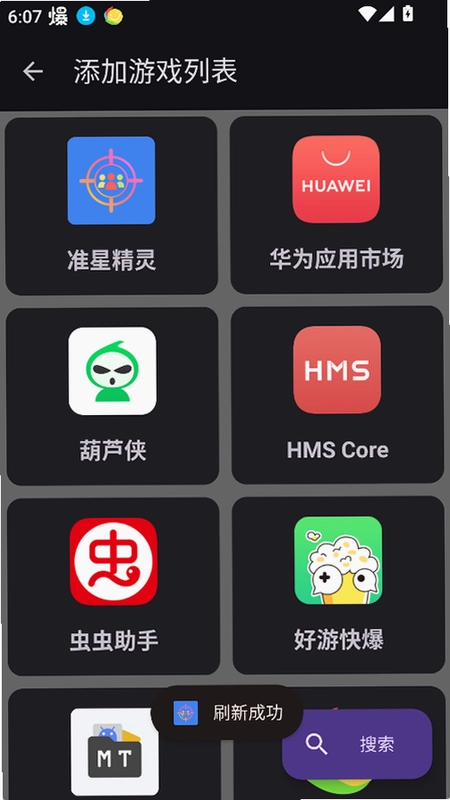Choose the 葫芦侠 app card
This screenshot has height=800, width=450.
coord(112,396)
